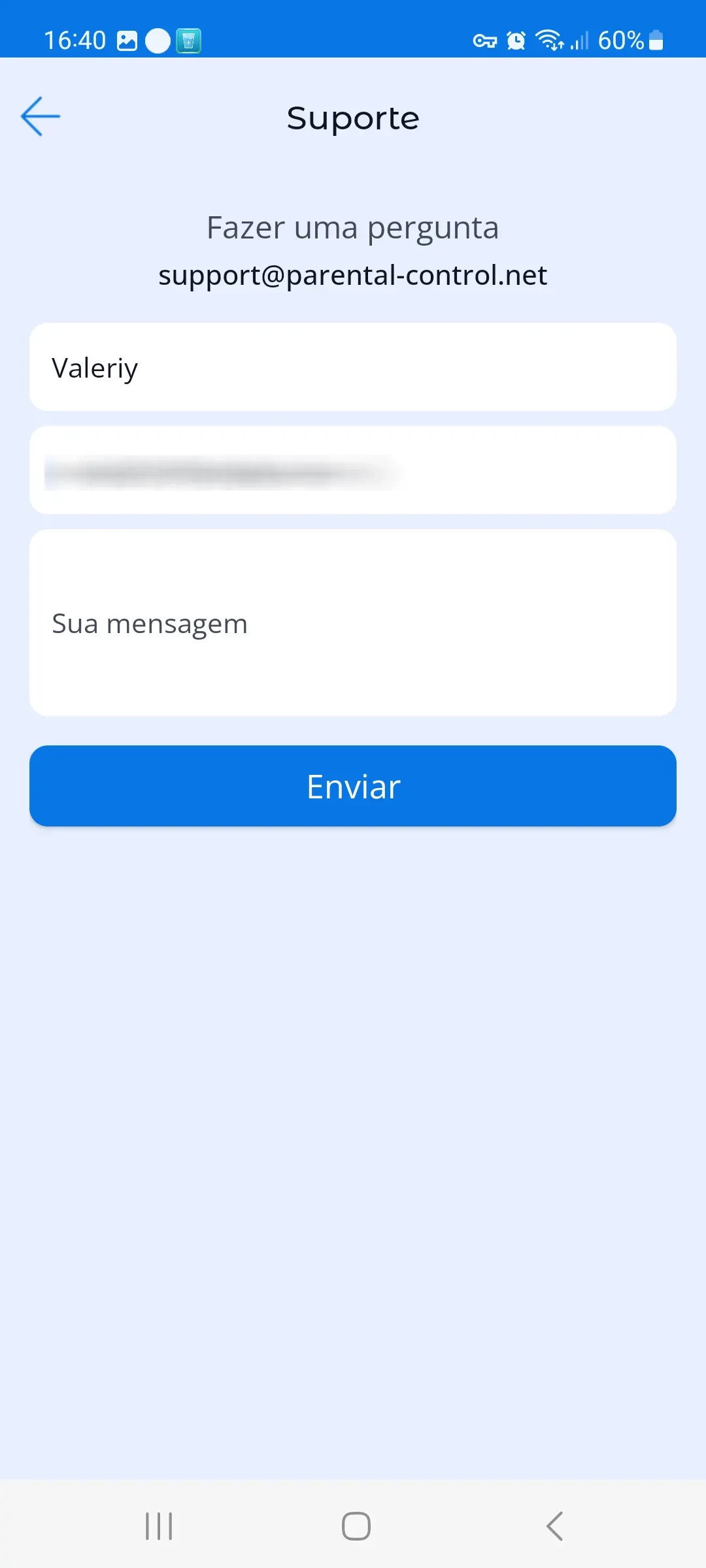This screenshot has height=1568, width=706.
Task: Go back from the Suporte screen
Action: tap(41, 116)
